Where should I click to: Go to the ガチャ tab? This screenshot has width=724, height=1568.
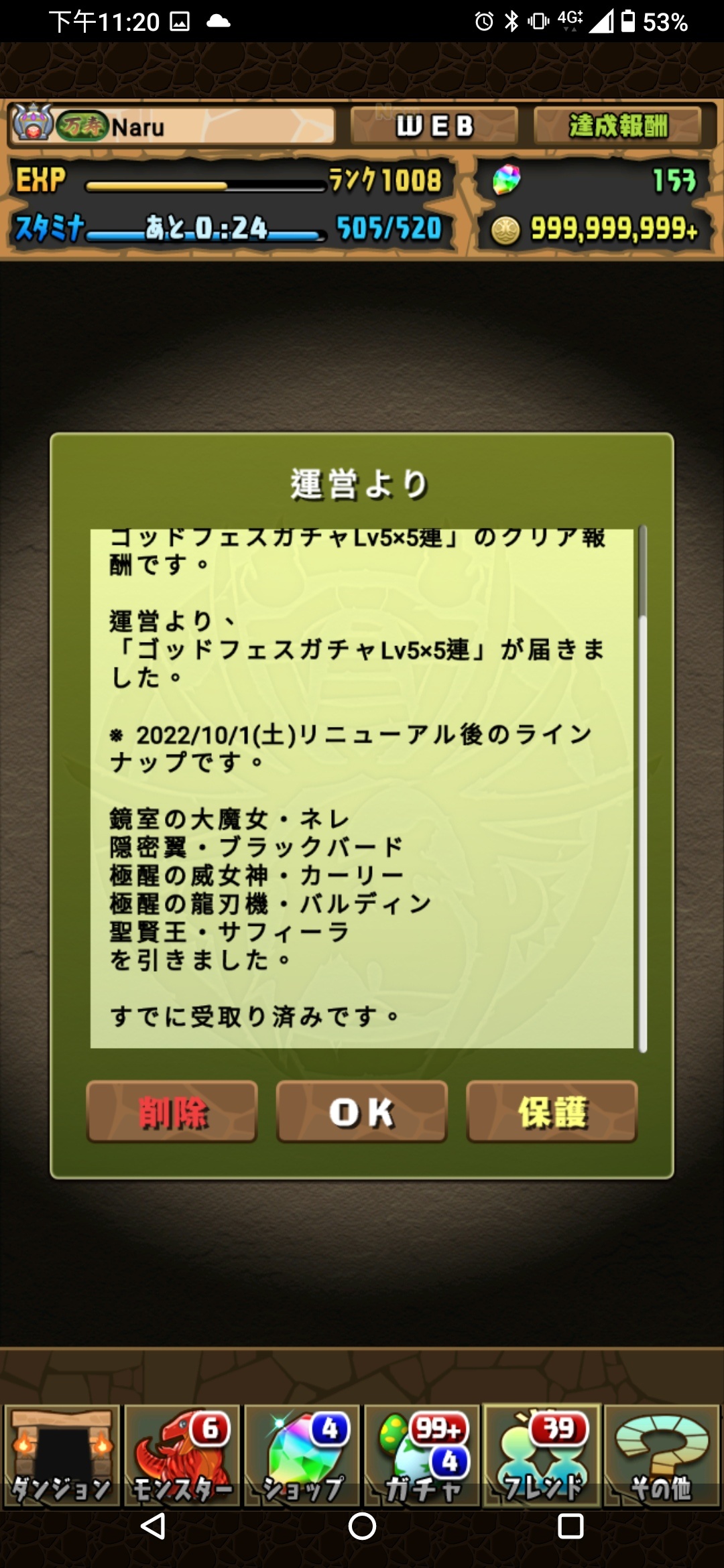[x=422, y=1455]
